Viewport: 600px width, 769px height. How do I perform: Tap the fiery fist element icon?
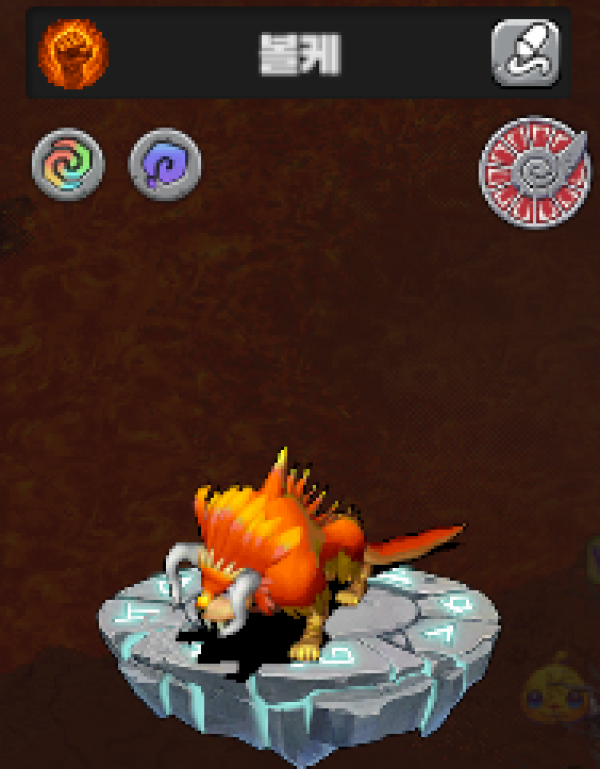tap(72, 53)
